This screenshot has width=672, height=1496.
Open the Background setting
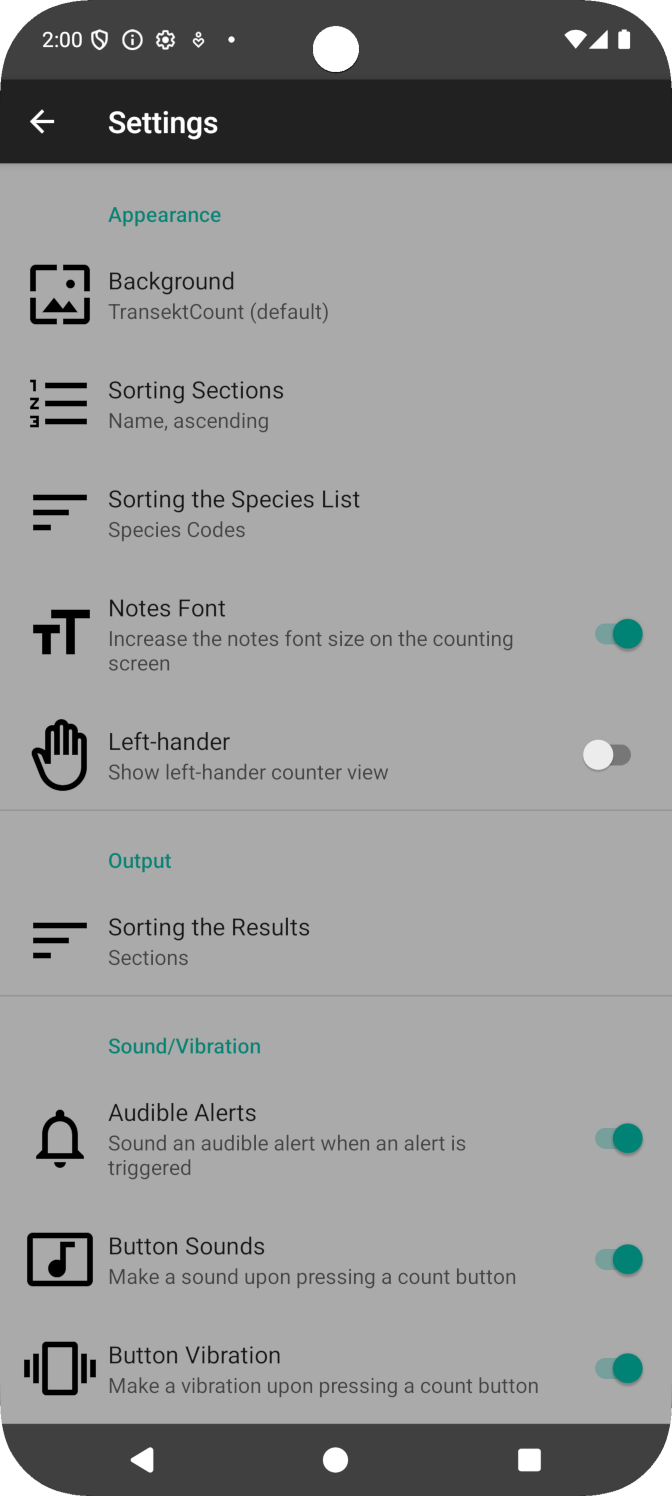pyautogui.click(x=336, y=296)
